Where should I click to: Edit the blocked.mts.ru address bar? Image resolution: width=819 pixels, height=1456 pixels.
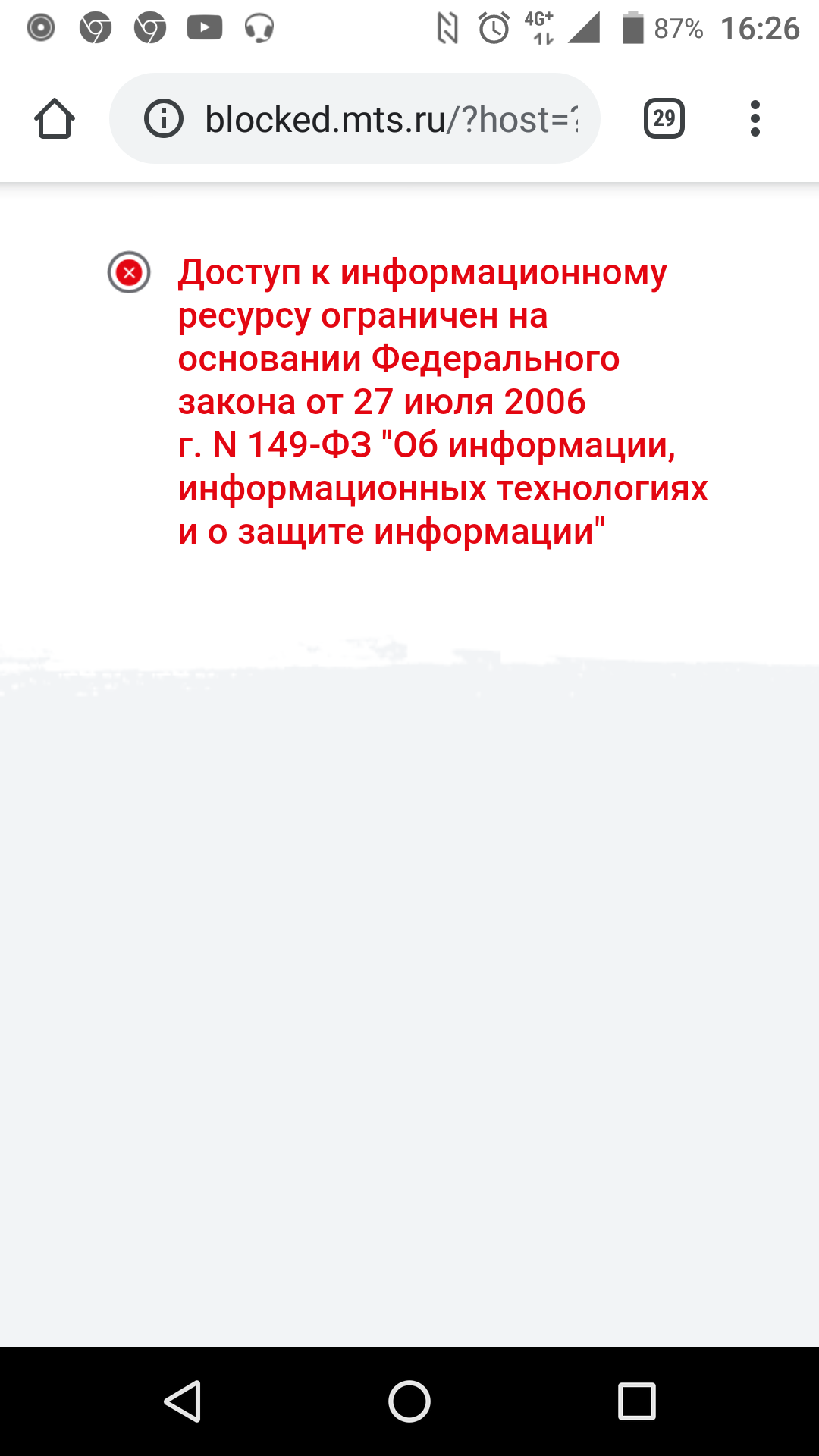click(x=391, y=119)
